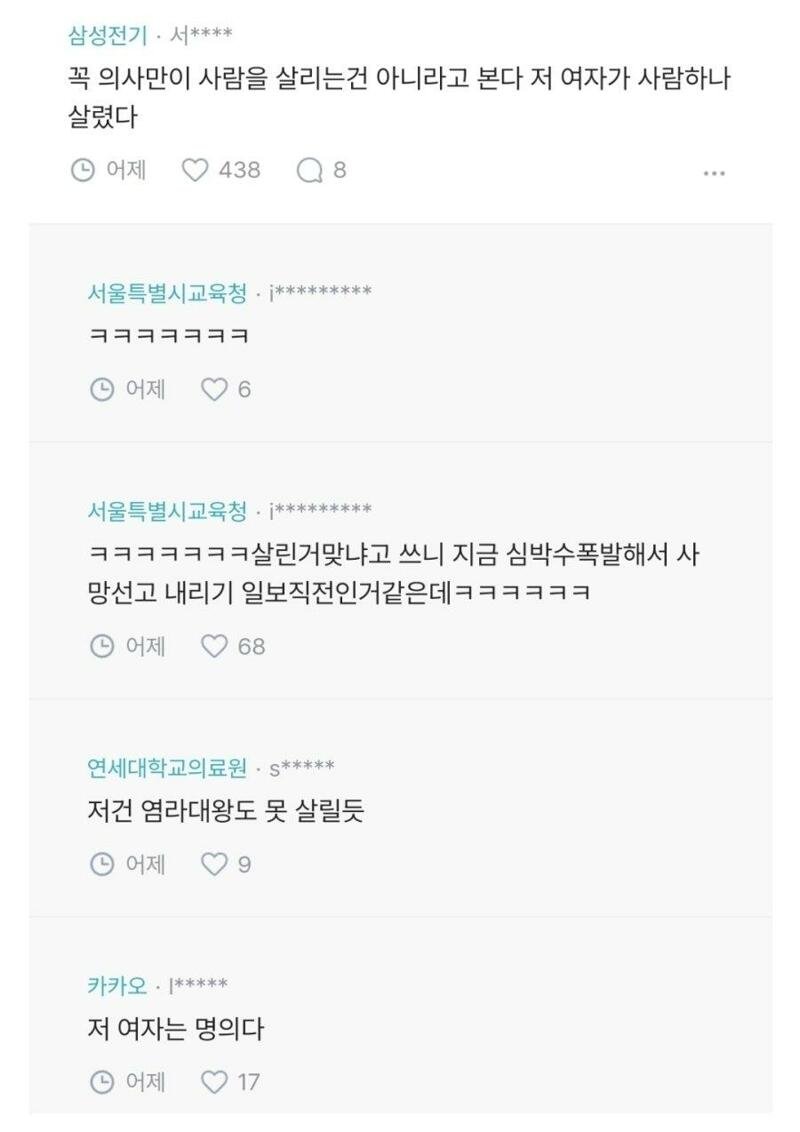Viewport: 800px width, 1132px height.
Task: Open the 연세대학교의료원 company link
Action: click(x=167, y=767)
